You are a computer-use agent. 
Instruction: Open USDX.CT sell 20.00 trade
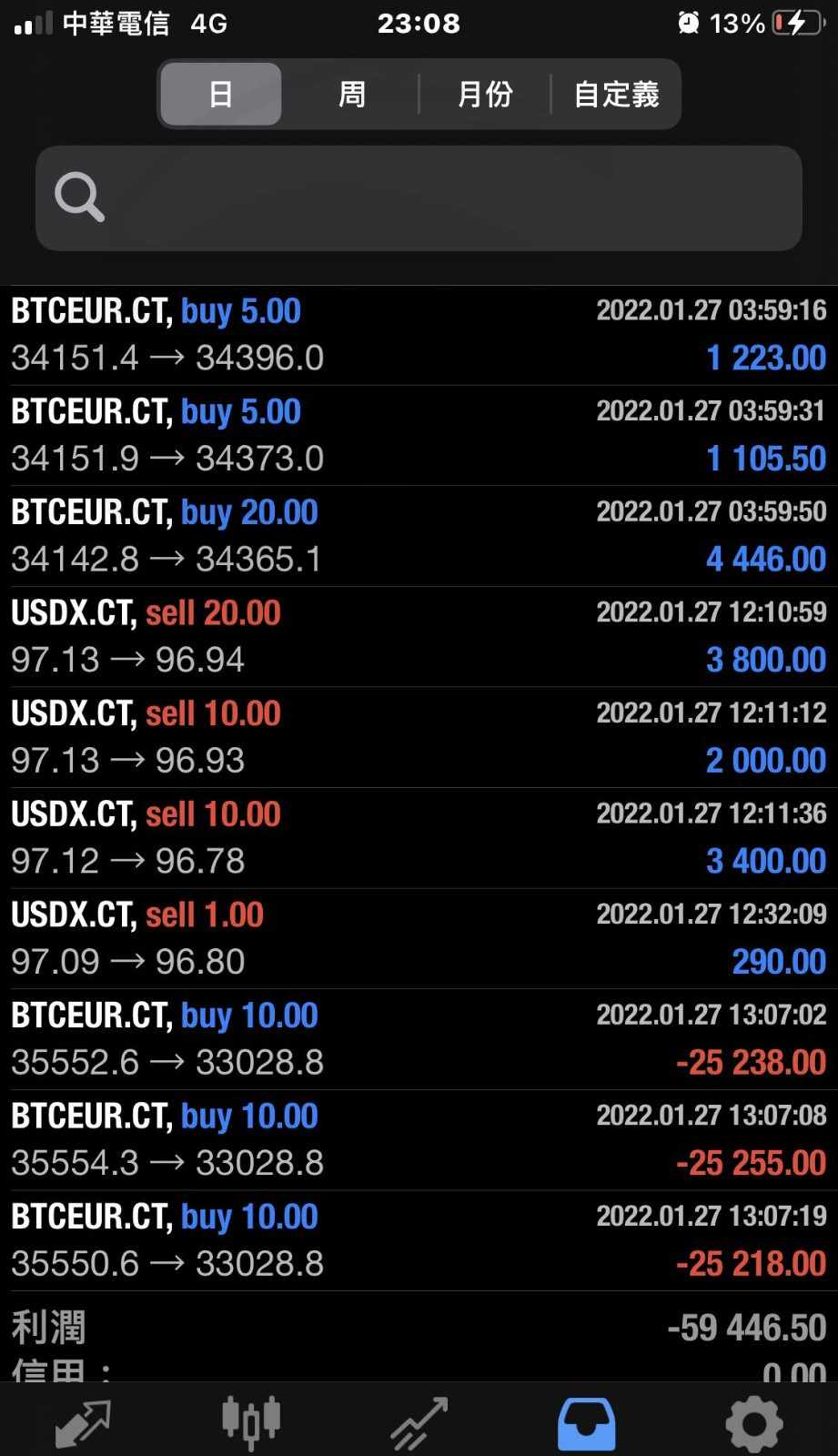point(419,636)
